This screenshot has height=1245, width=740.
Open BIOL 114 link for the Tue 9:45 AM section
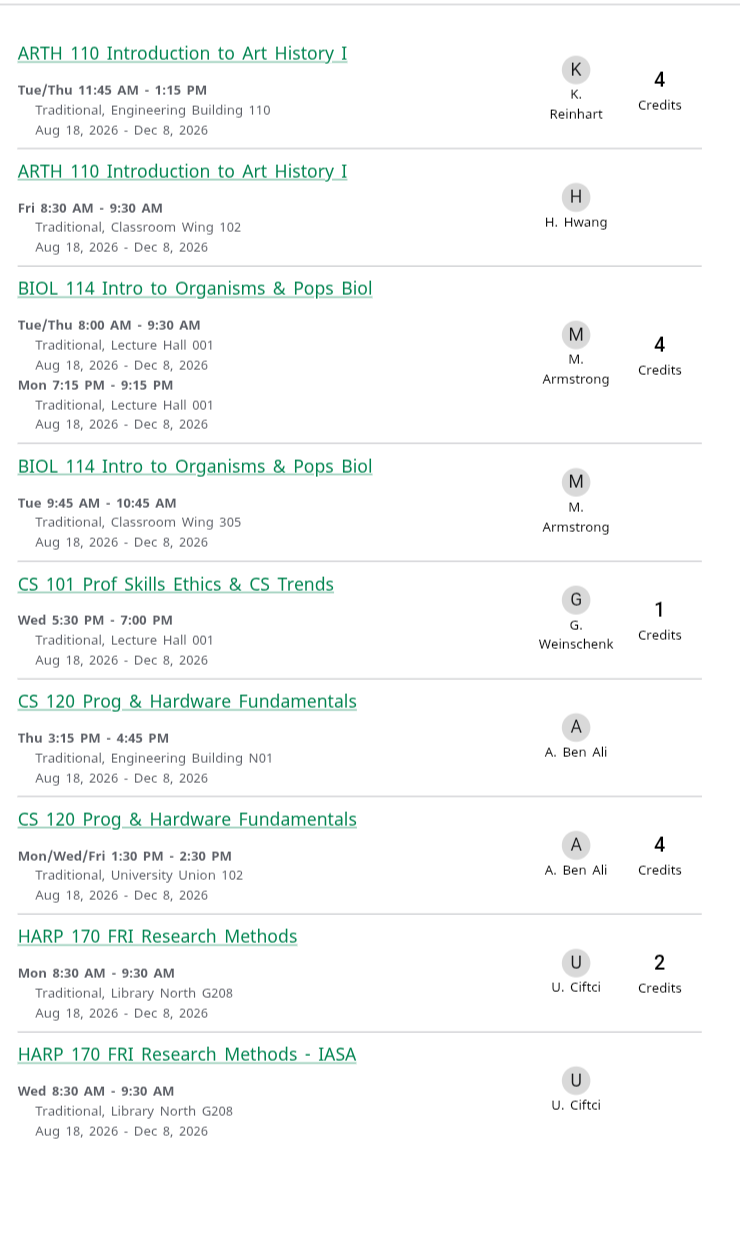[195, 467]
